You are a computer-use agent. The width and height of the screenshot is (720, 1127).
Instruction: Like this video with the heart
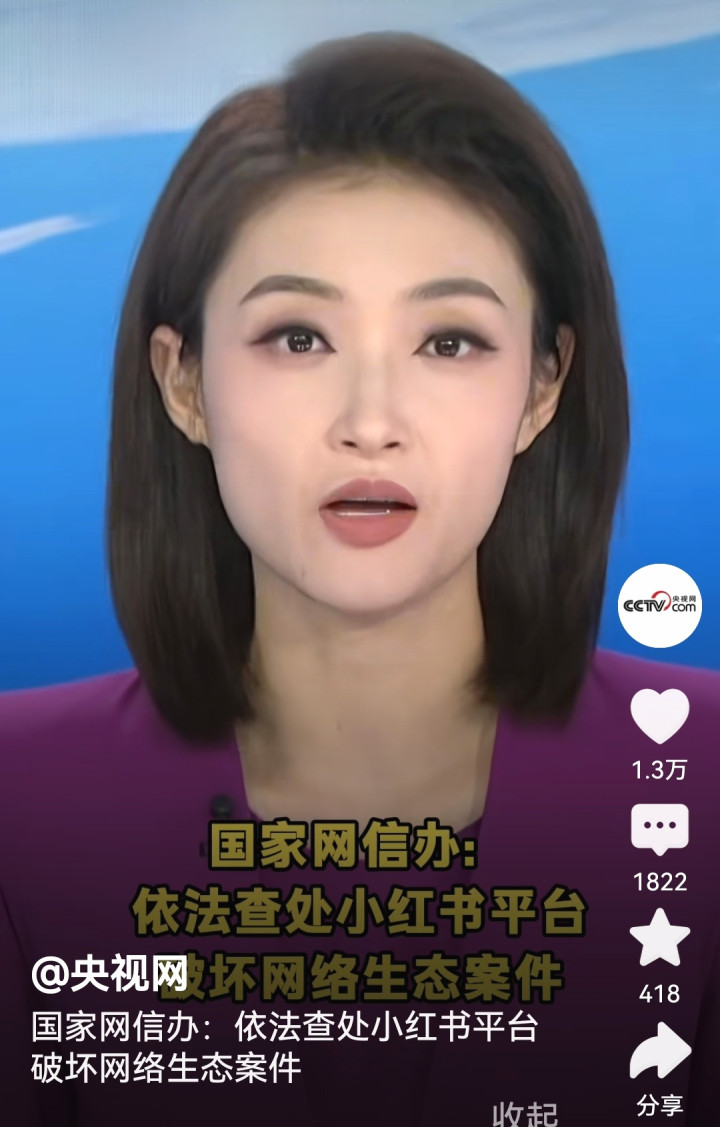[660, 717]
